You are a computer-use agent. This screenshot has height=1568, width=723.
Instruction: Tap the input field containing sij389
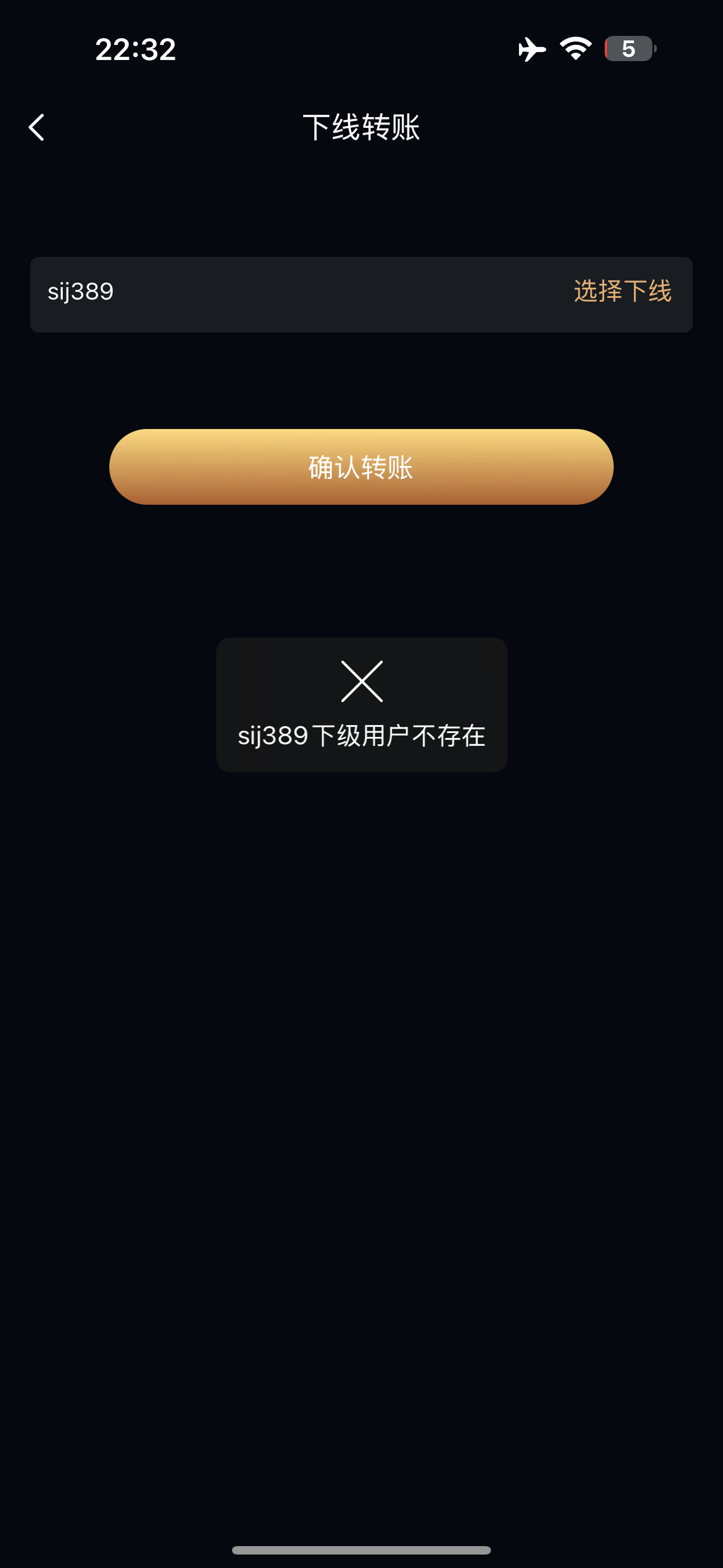[x=292, y=293]
